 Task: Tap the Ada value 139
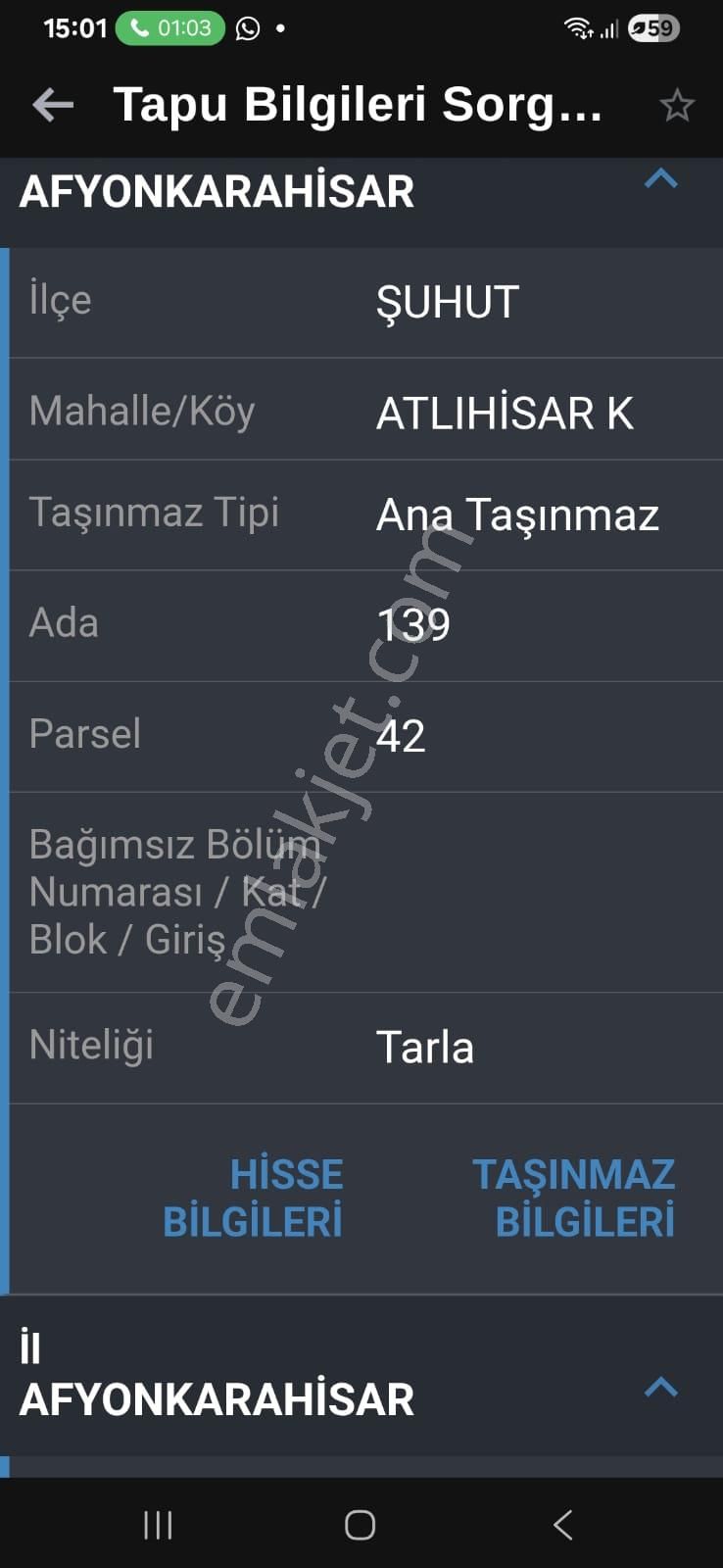pos(414,622)
